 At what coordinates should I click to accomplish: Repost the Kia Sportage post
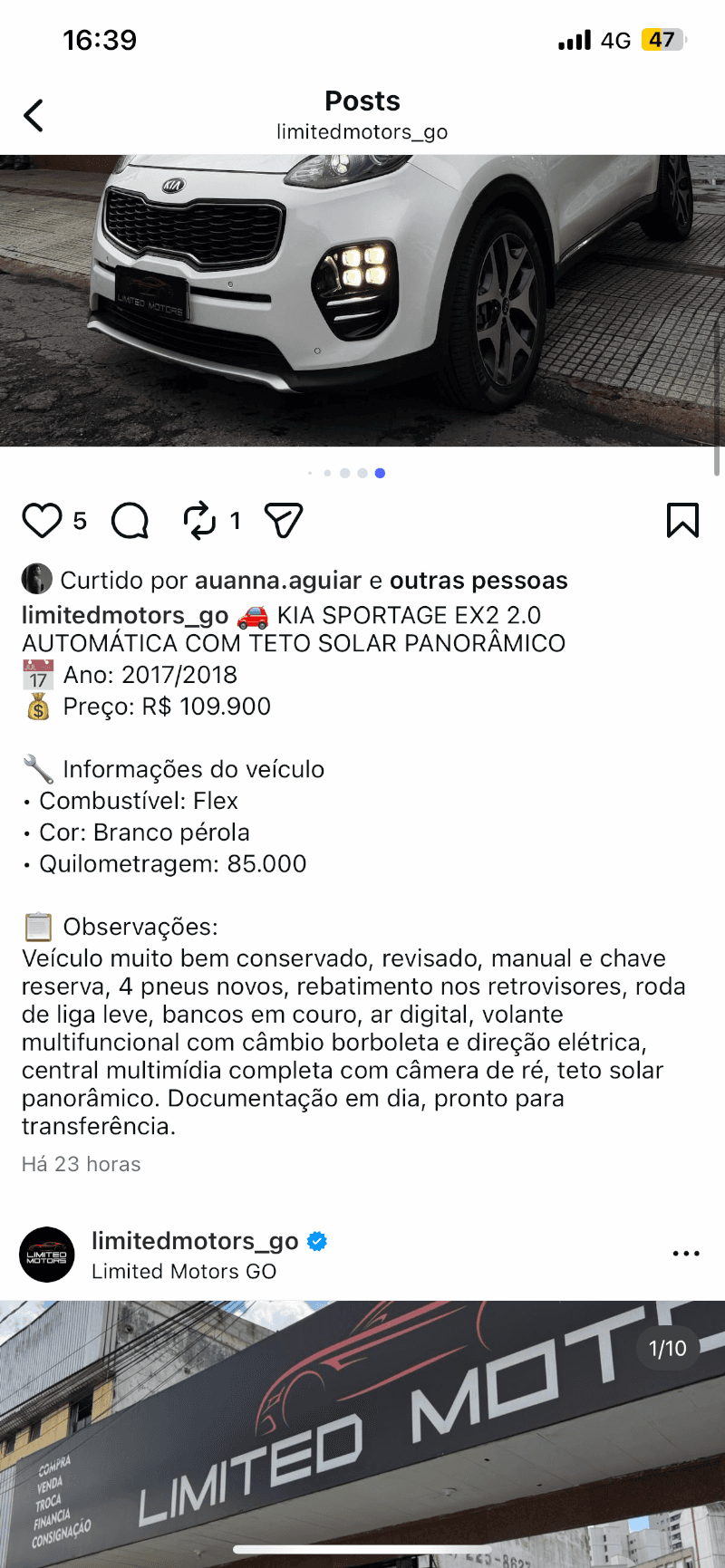199,521
